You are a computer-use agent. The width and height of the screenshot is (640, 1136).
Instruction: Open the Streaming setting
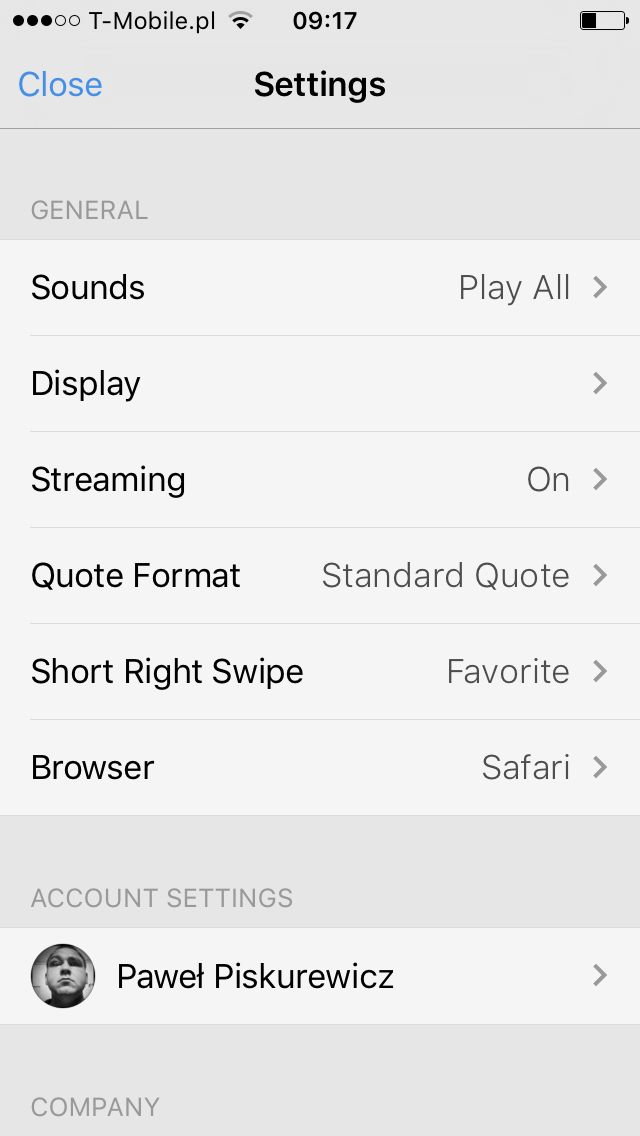tap(320, 480)
